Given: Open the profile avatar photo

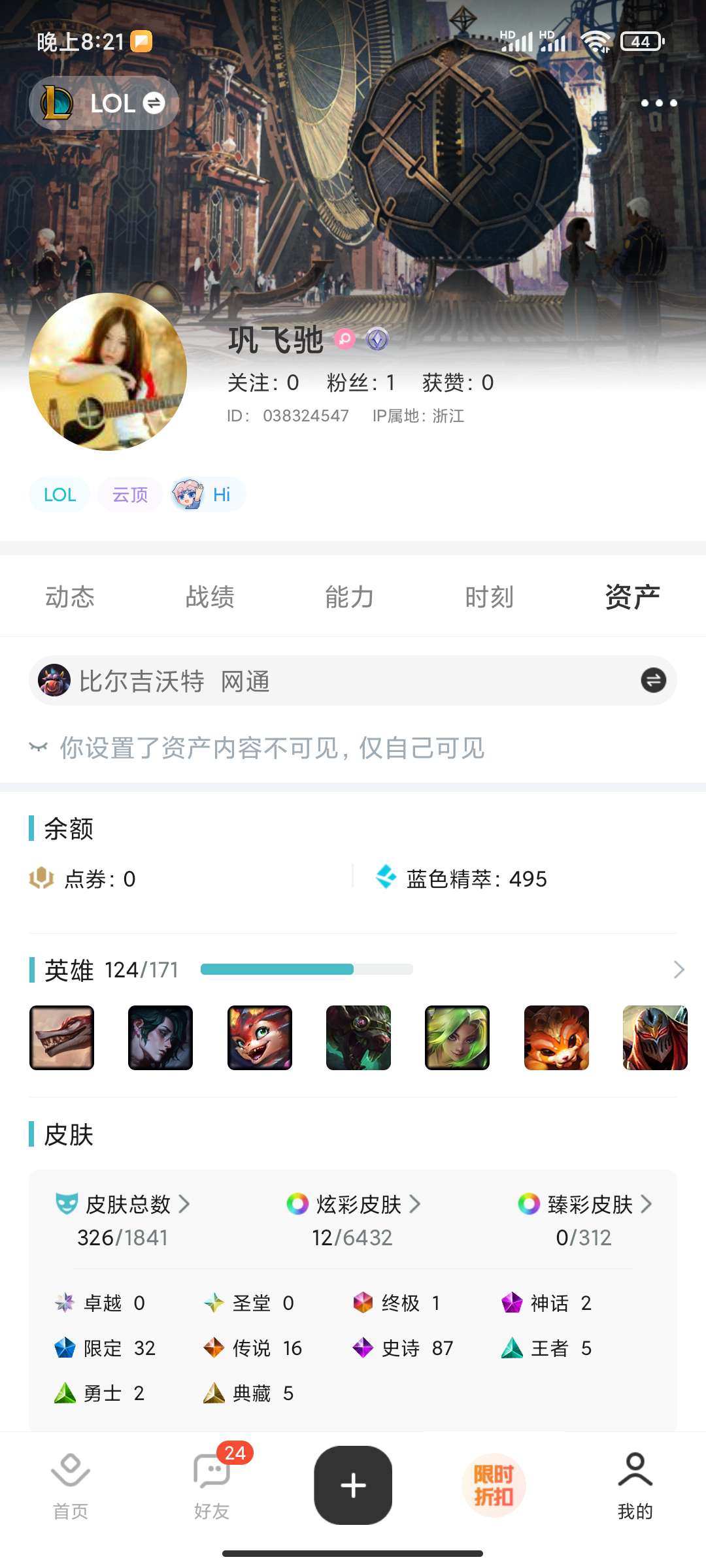Looking at the screenshot, I should click(x=108, y=372).
